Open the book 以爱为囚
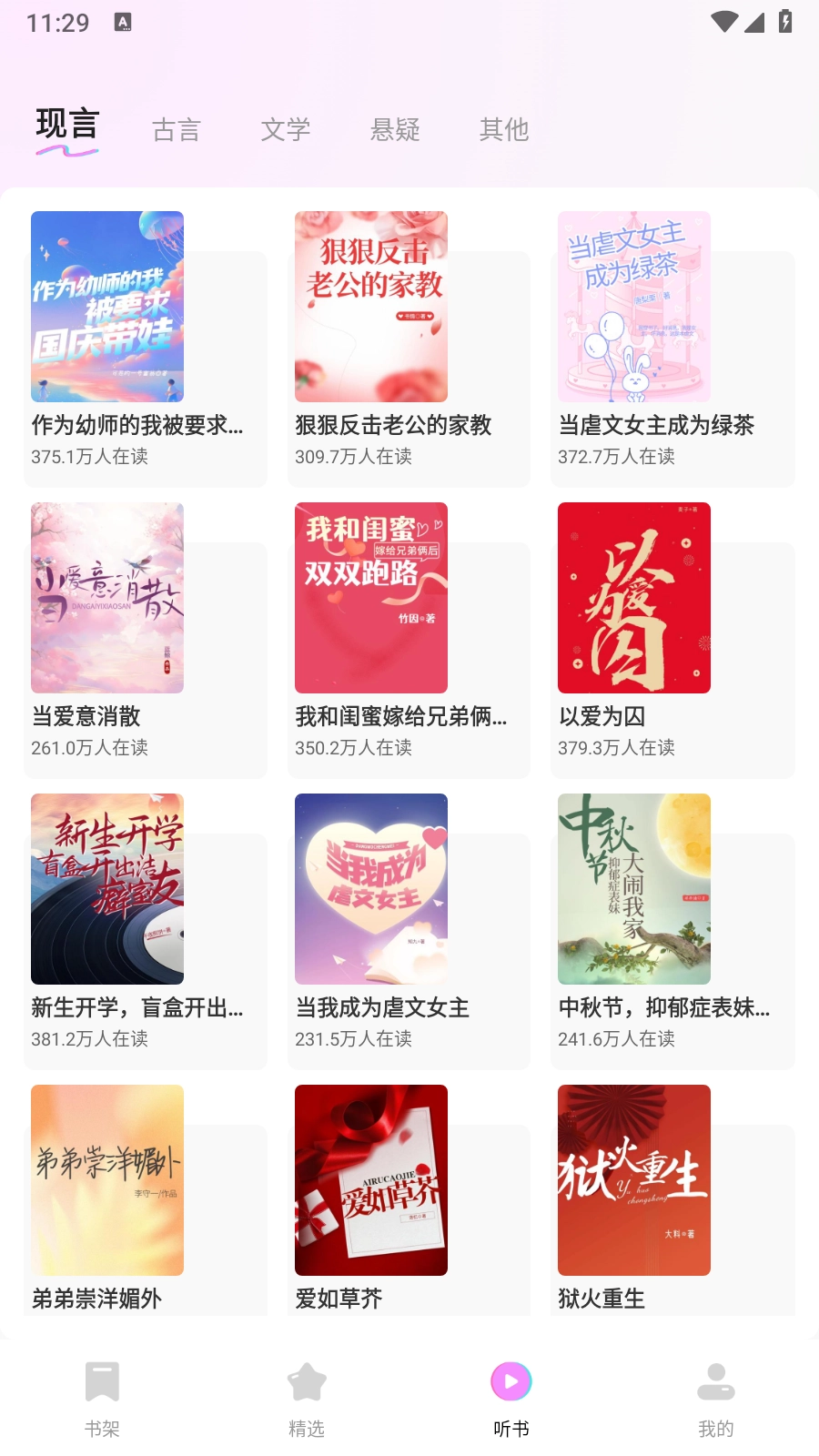 click(634, 599)
